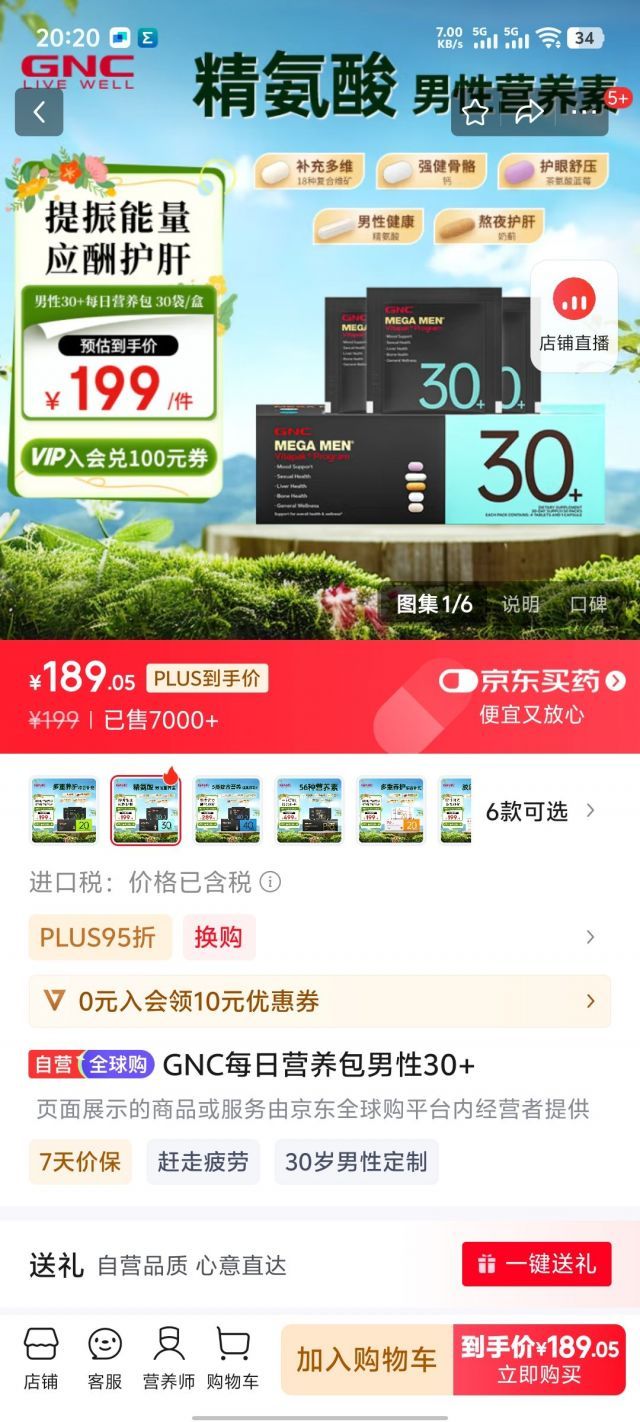Select the first product variant thumbnail
This screenshot has width=640, height=1422.
(x=64, y=810)
